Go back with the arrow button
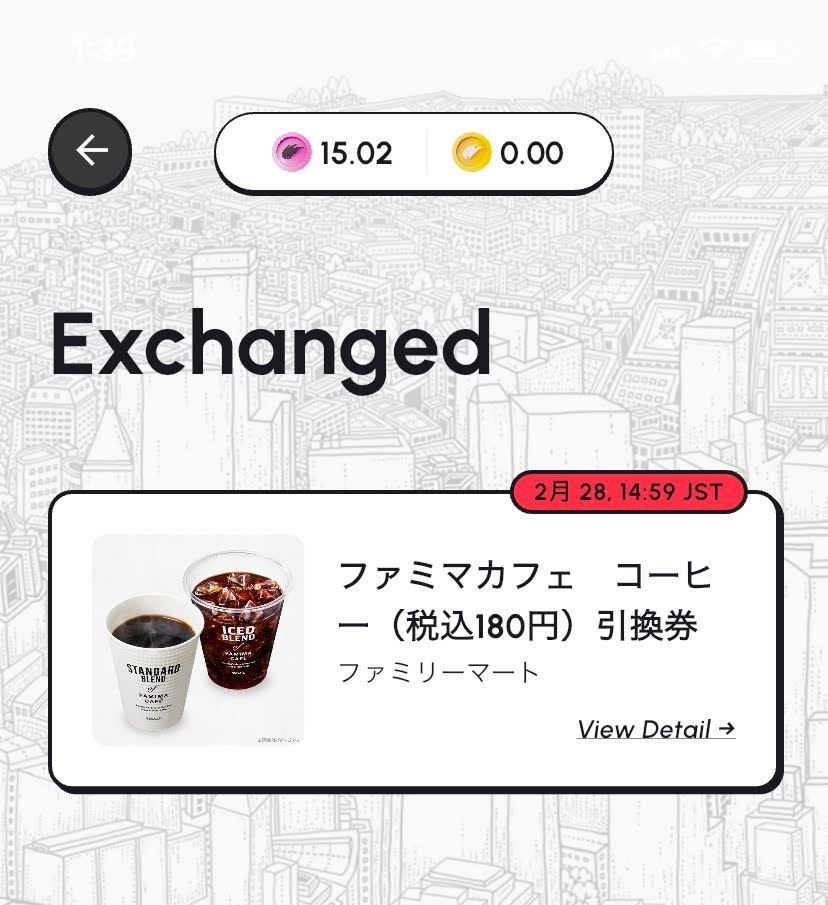The image size is (828, 905). click(x=91, y=151)
